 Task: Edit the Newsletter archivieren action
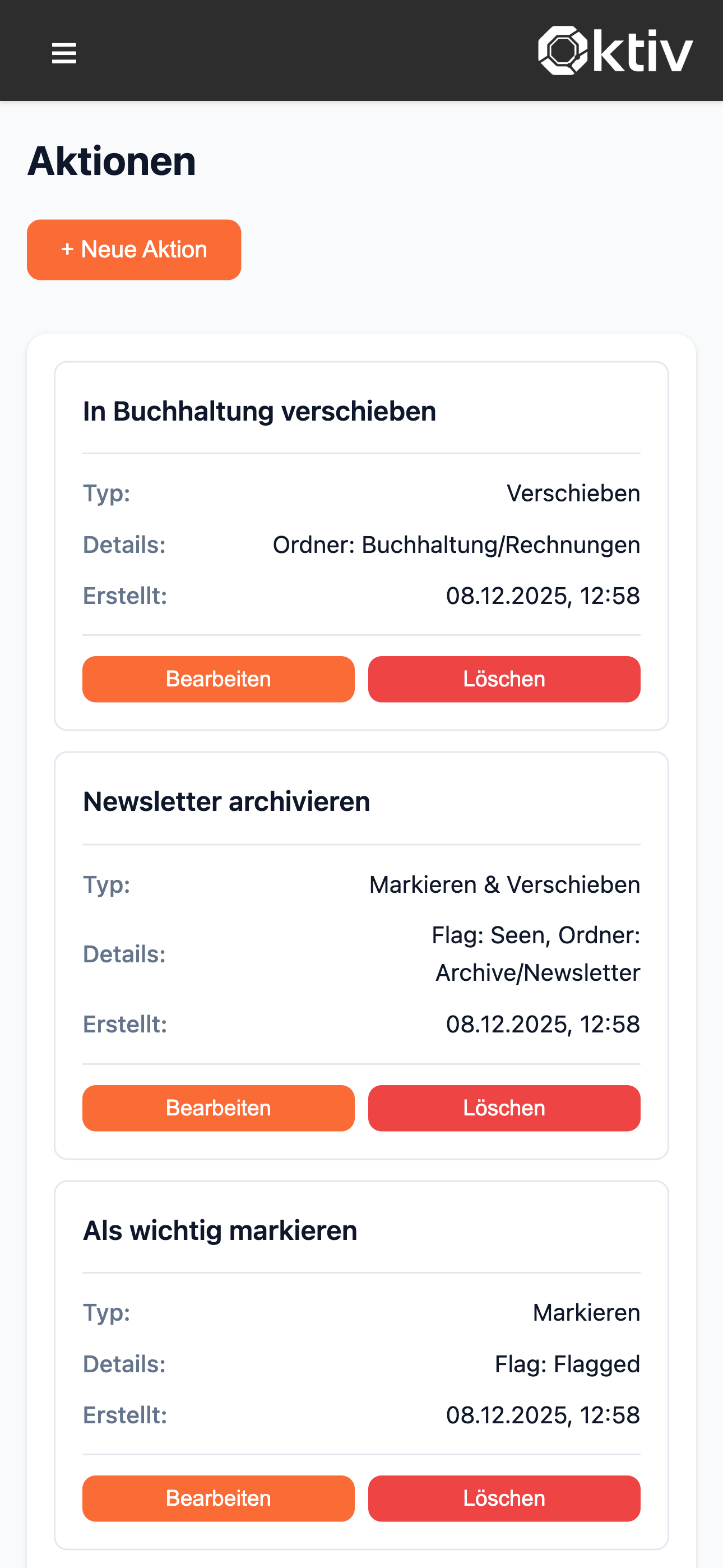coord(218,1108)
